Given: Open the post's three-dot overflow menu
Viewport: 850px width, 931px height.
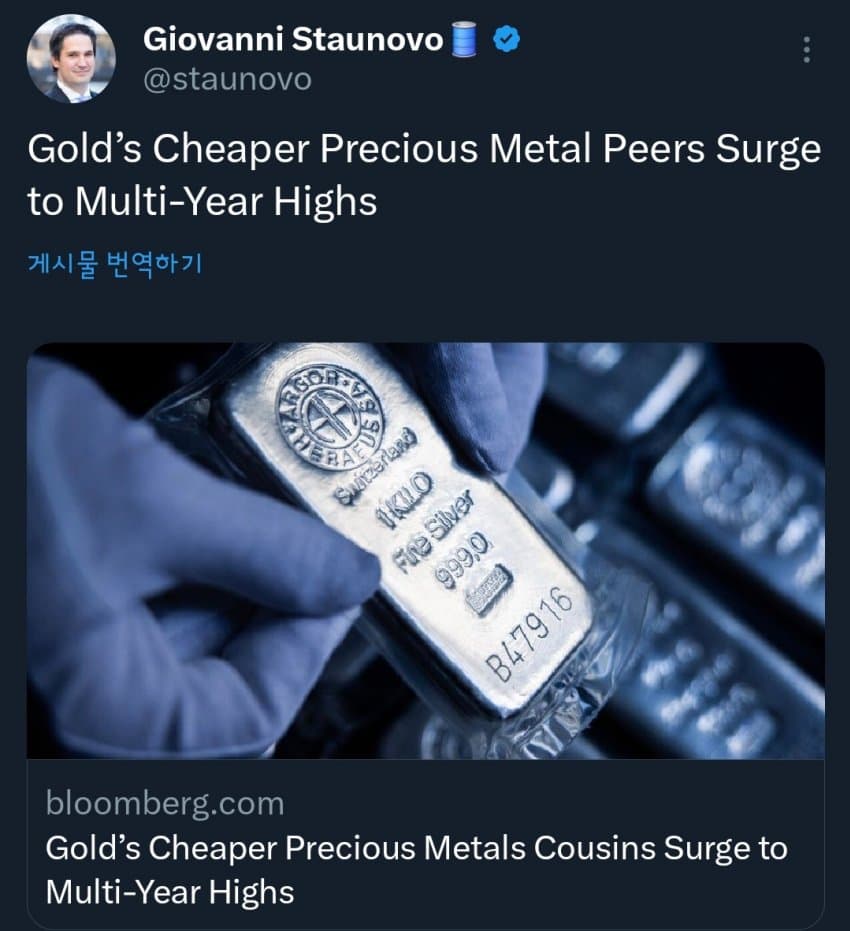Looking at the screenshot, I should [x=808, y=50].
